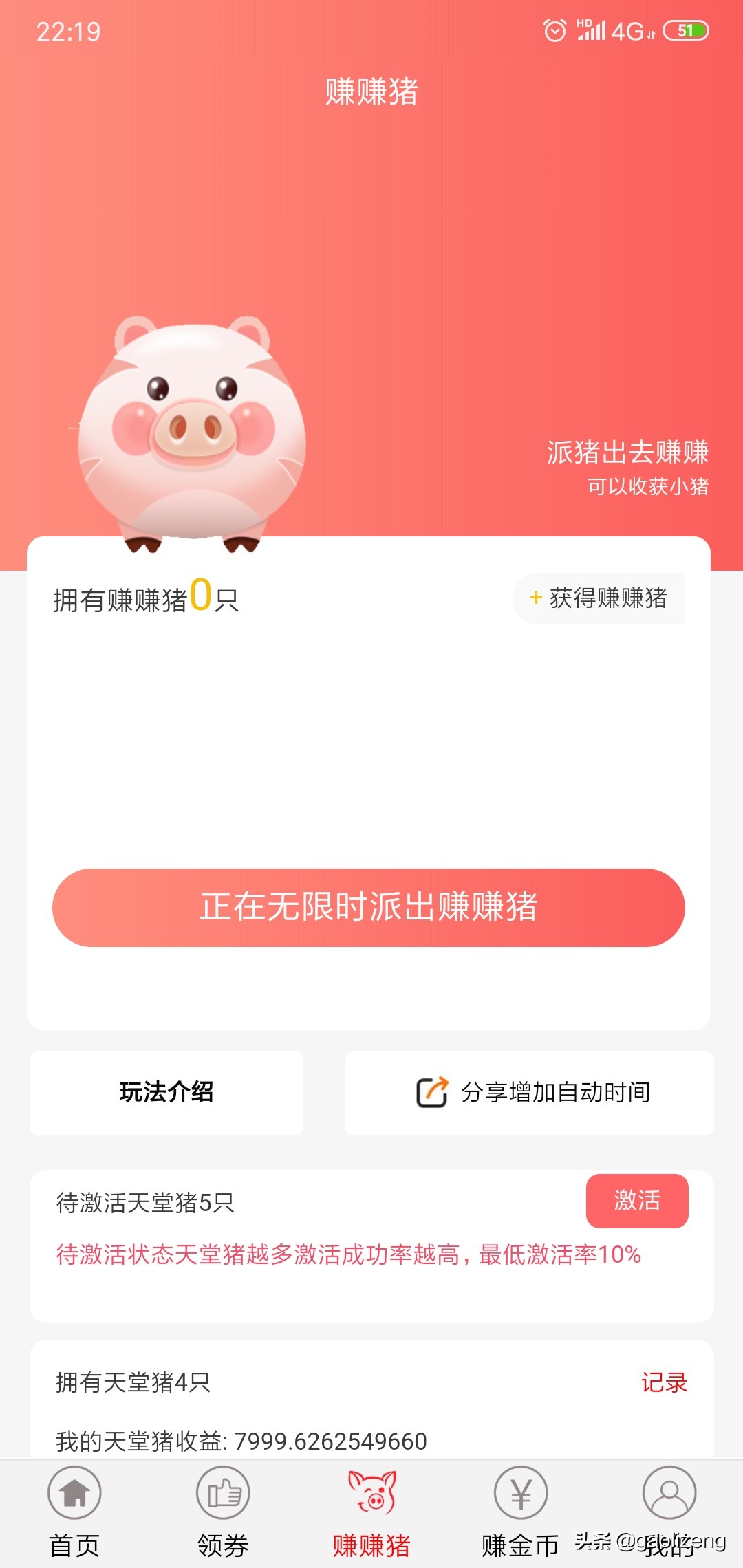Tap 正在无限时派出赚赚猪 dispatch button
This screenshot has width=743, height=1568.
371,907
